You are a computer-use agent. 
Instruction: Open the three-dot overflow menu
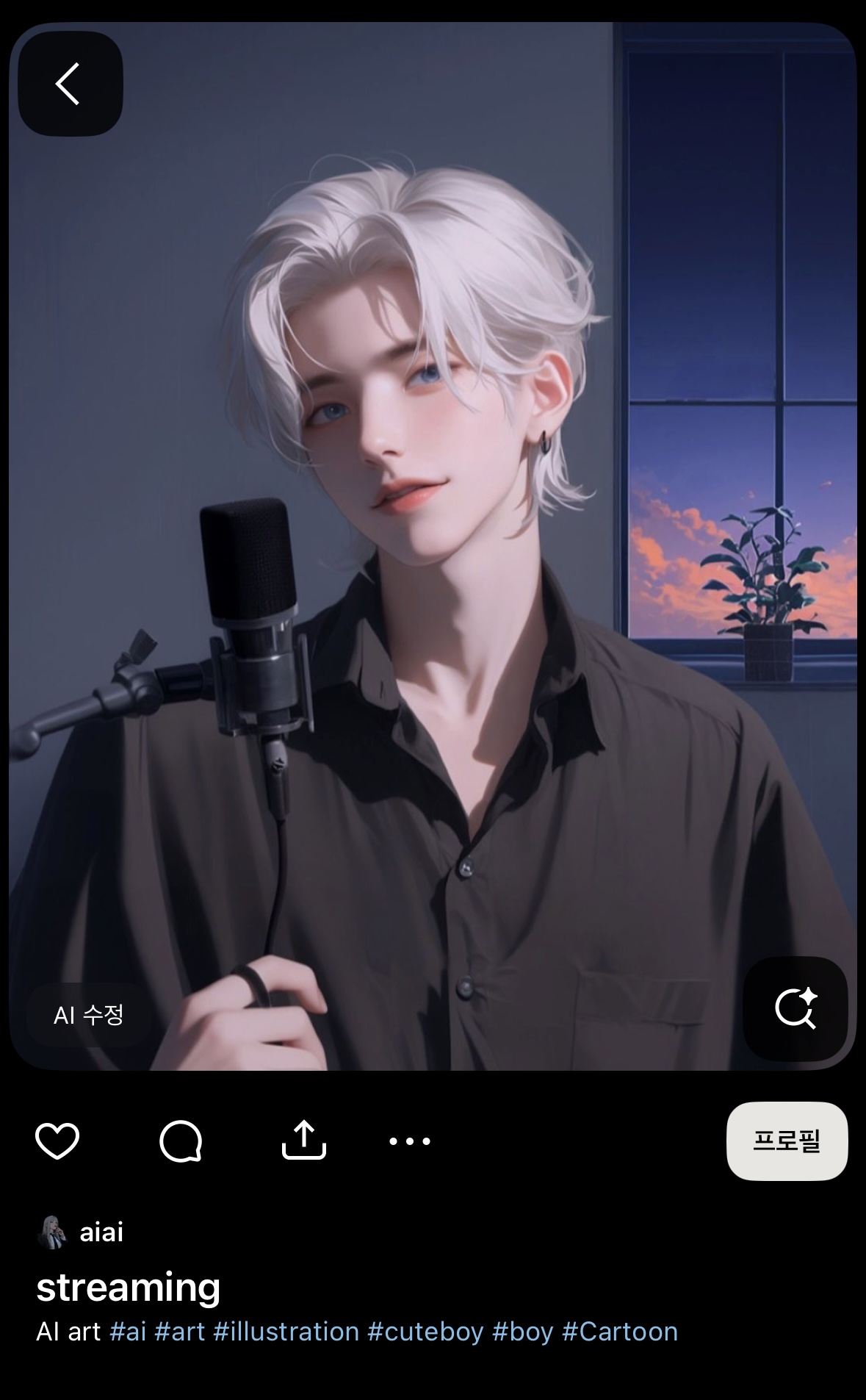[410, 1141]
